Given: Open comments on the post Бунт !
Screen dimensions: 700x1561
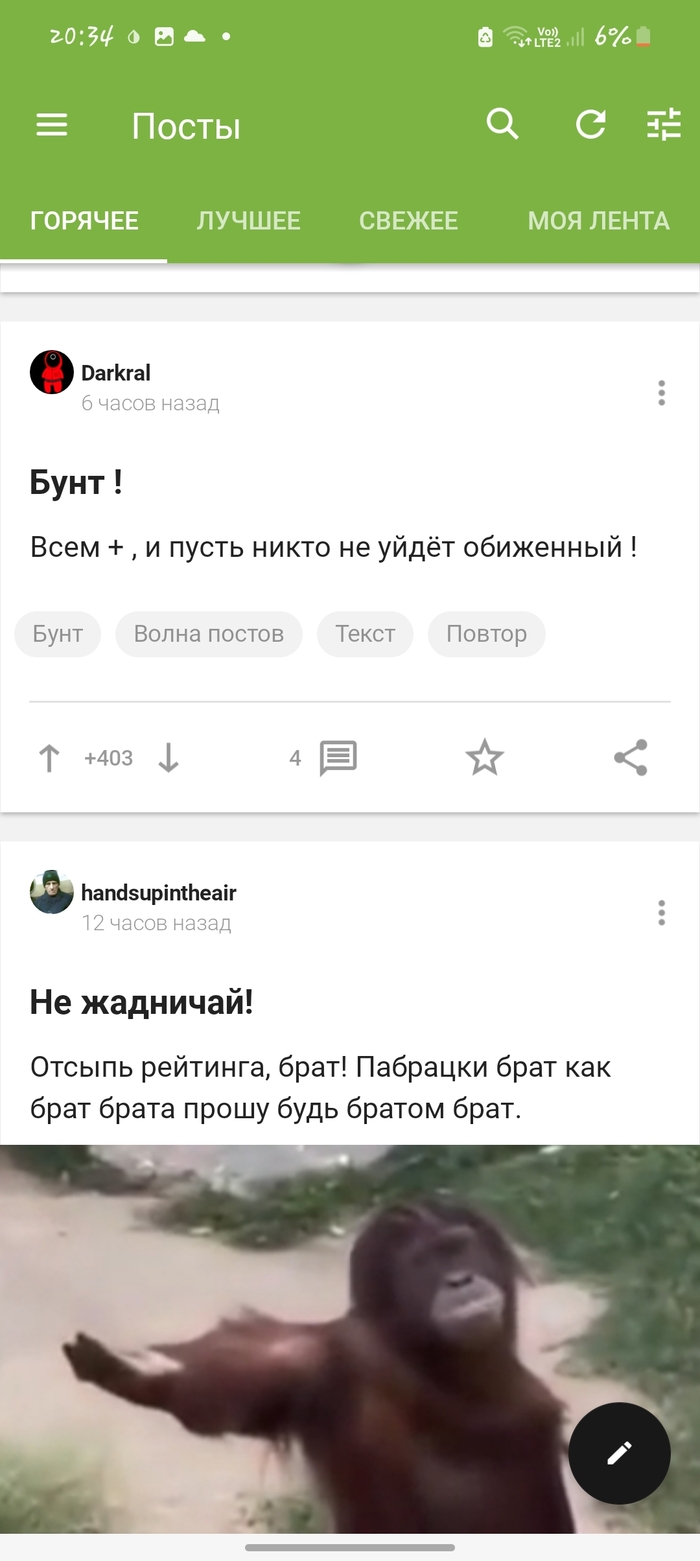Looking at the screenshot, I should 337,758.
